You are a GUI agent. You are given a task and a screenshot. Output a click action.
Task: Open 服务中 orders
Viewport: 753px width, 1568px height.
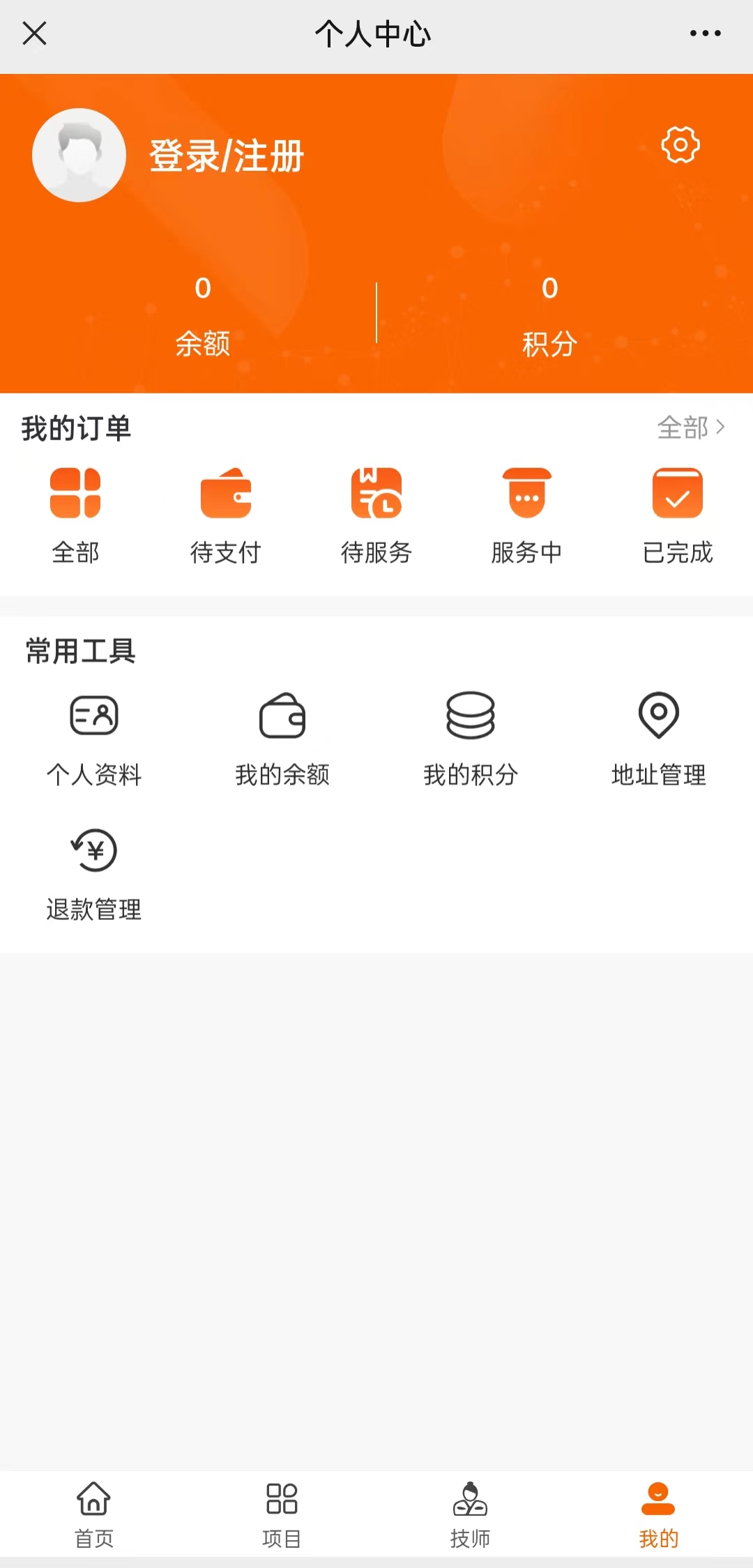[x=527, y=515]
